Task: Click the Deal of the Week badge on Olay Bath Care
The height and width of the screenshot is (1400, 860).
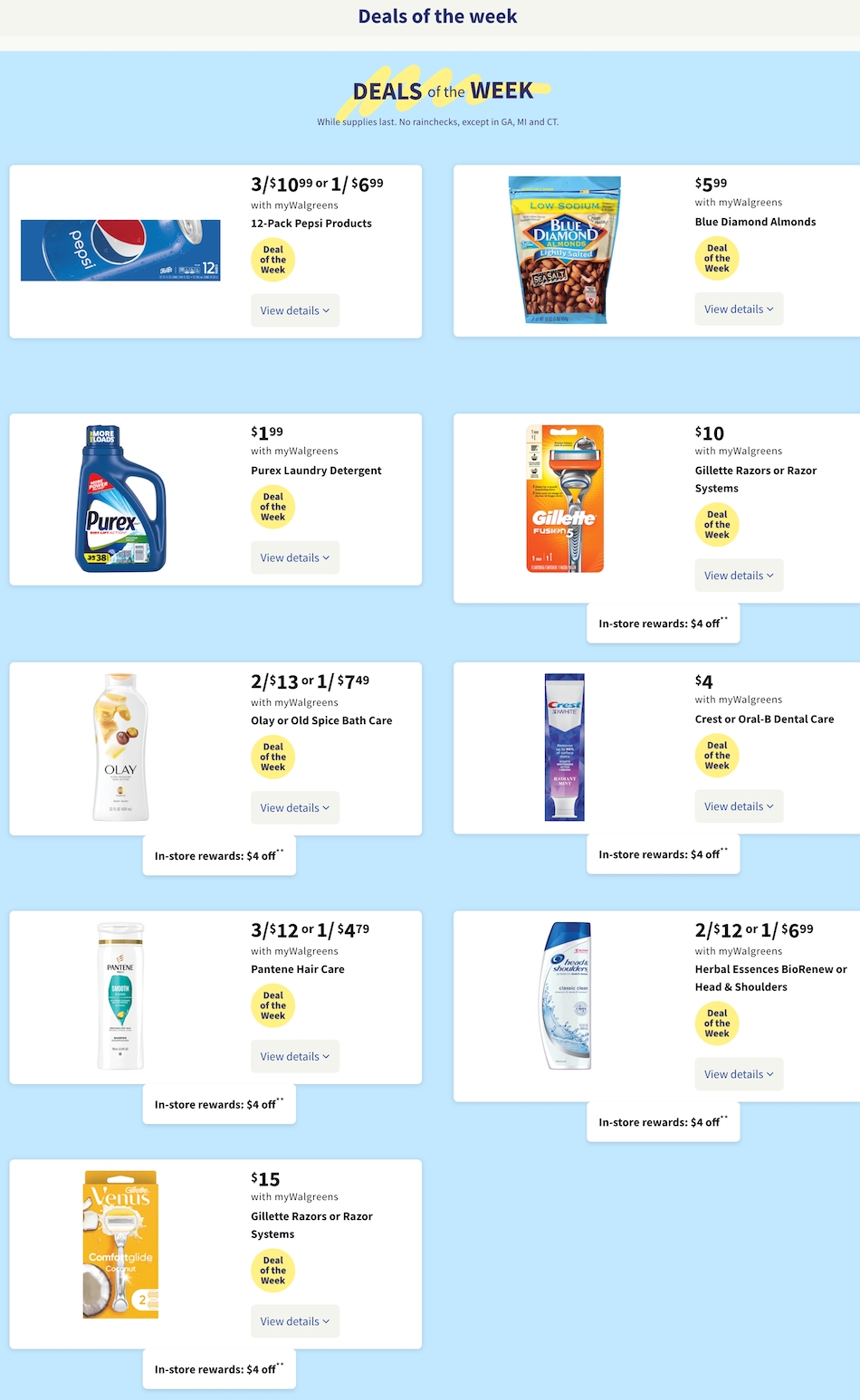Action: coord(272,757)
